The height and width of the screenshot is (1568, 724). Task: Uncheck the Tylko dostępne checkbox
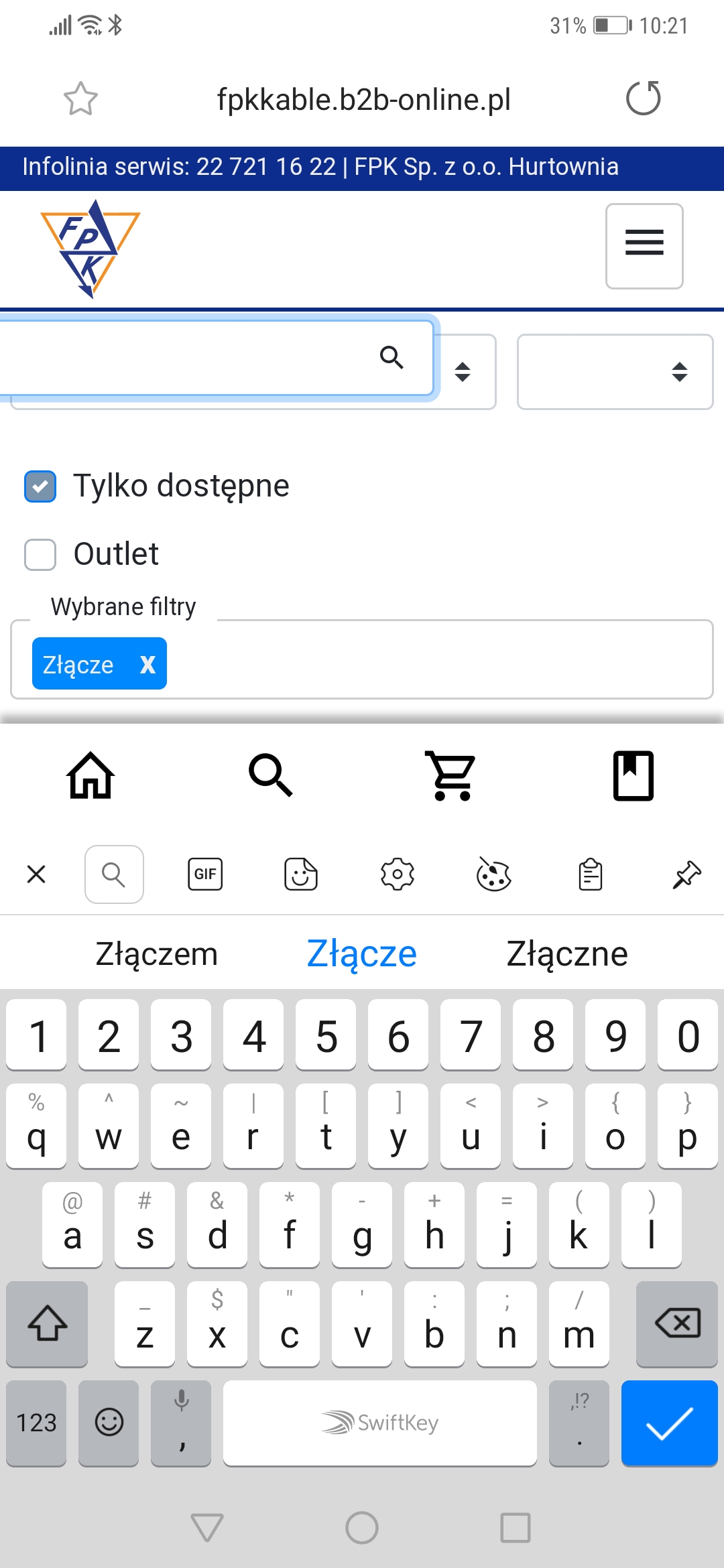40,486
